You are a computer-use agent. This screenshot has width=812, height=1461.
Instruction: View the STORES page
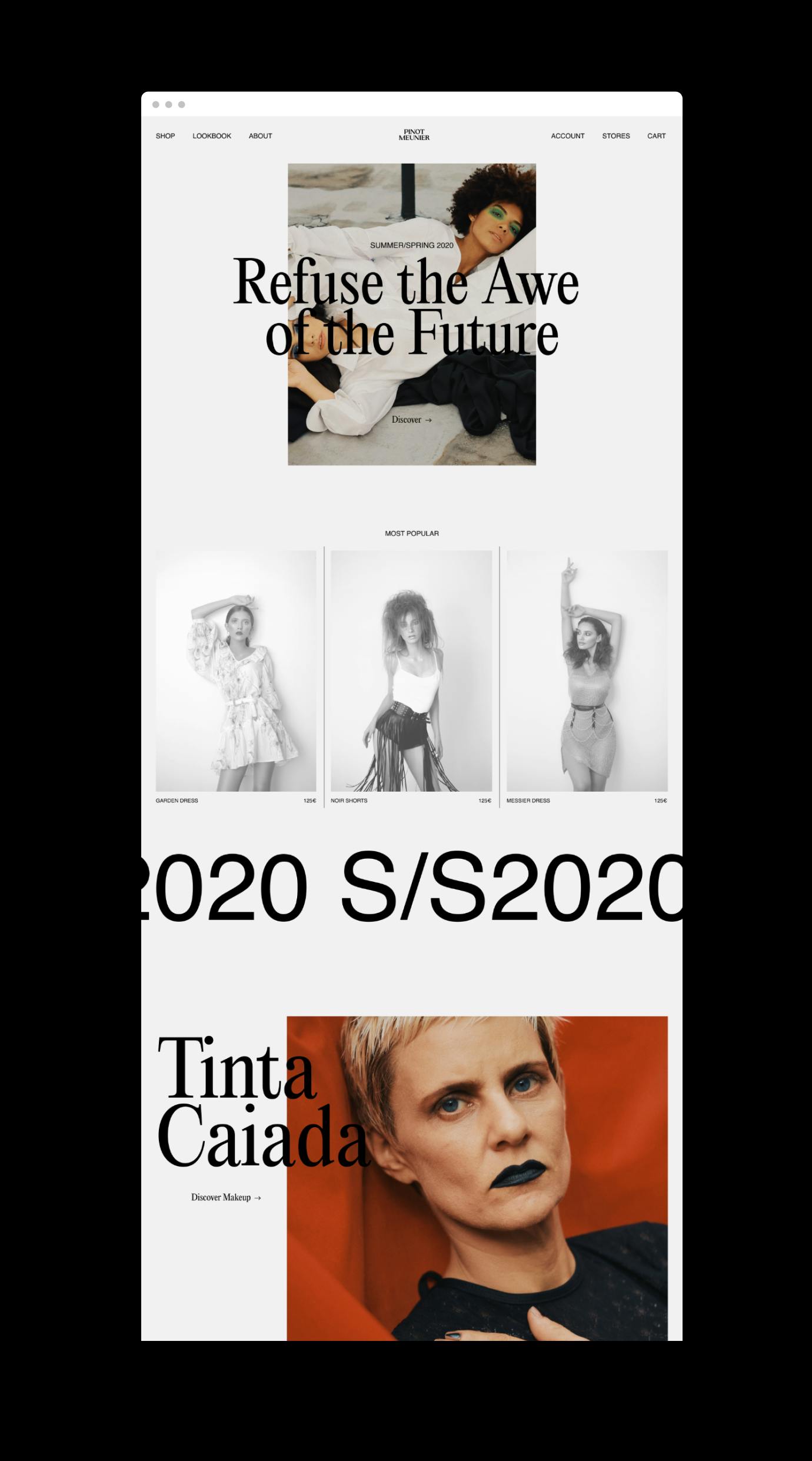pos(615,136)
